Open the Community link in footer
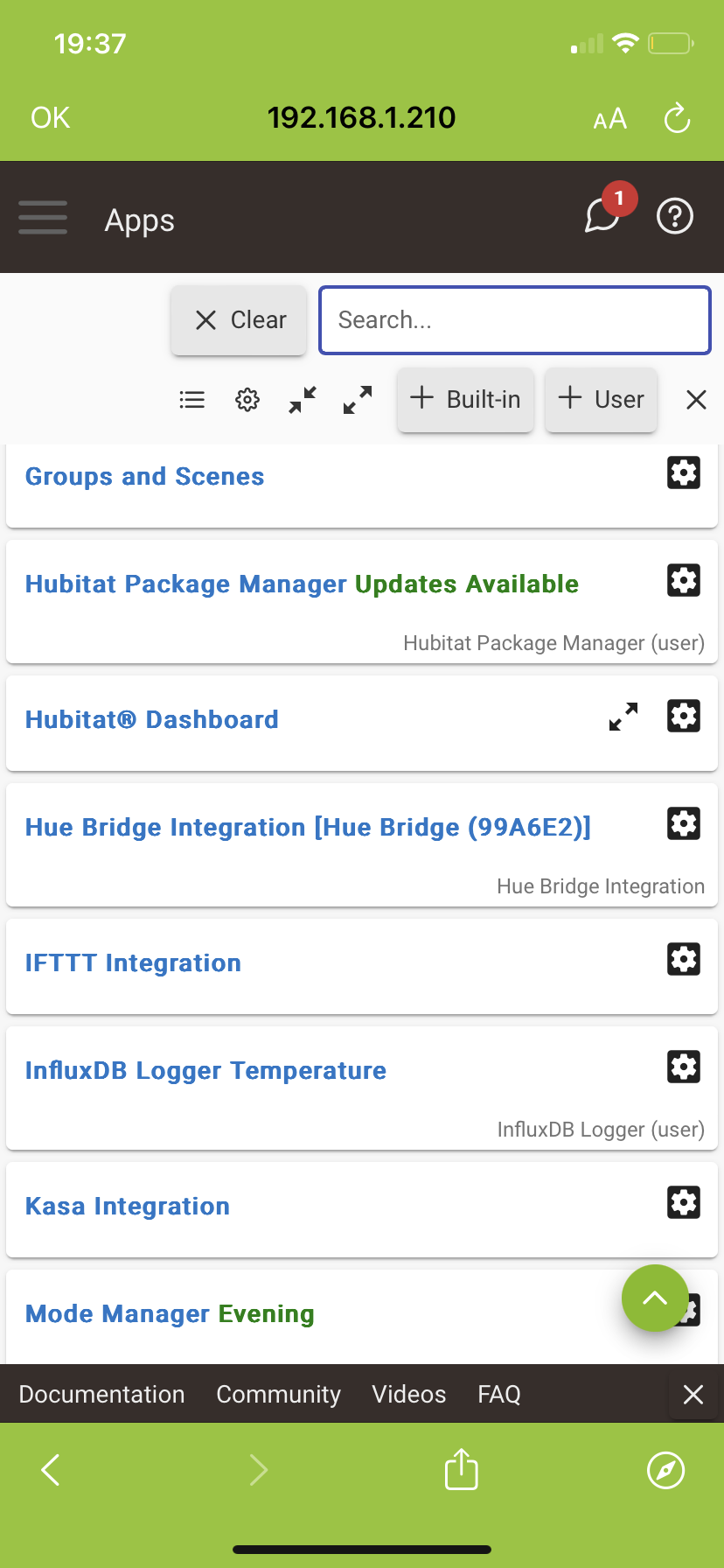 coord(279,1394)
